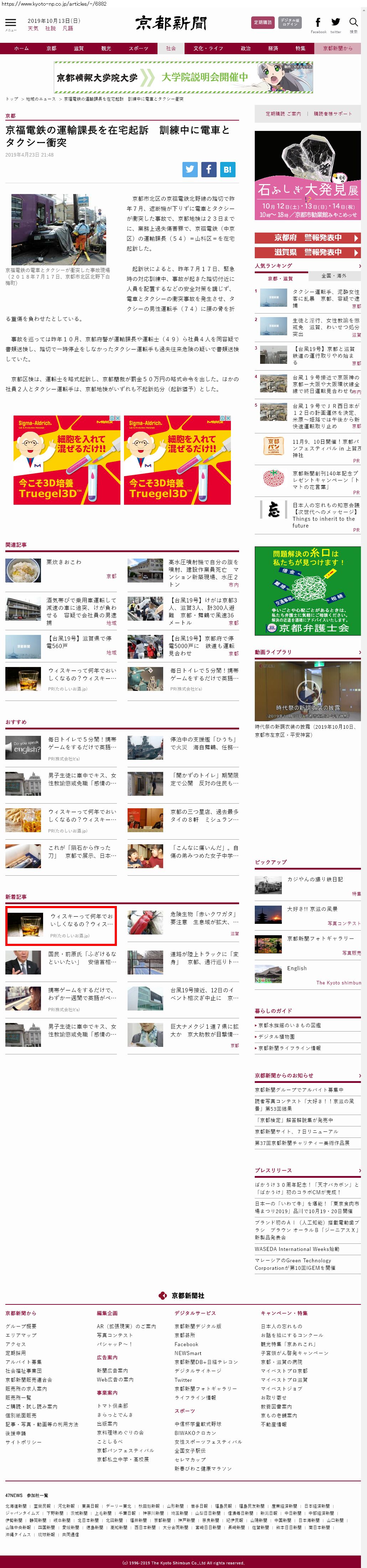Open the hamburger menu

[10, 24]
